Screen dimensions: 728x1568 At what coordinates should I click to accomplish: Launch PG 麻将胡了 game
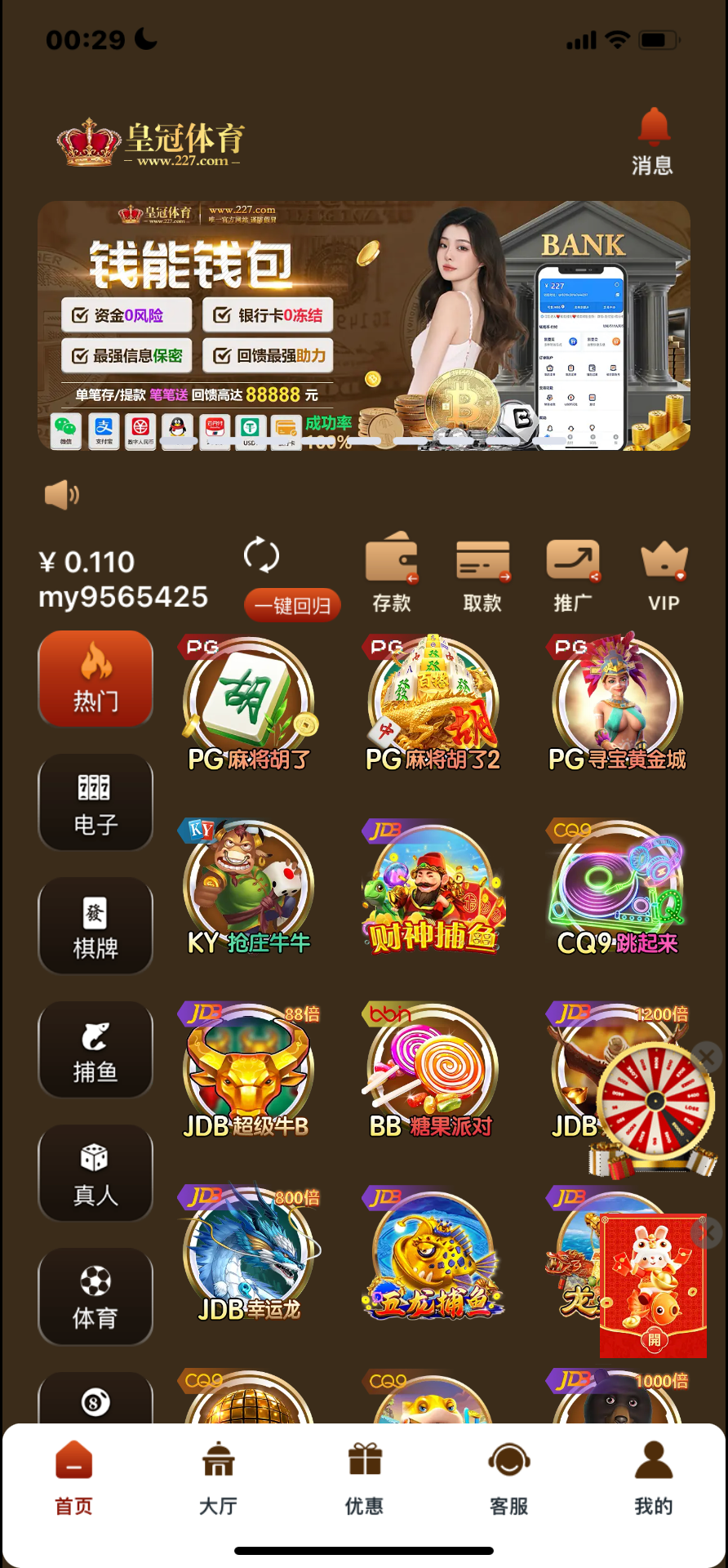coord(248,704)
